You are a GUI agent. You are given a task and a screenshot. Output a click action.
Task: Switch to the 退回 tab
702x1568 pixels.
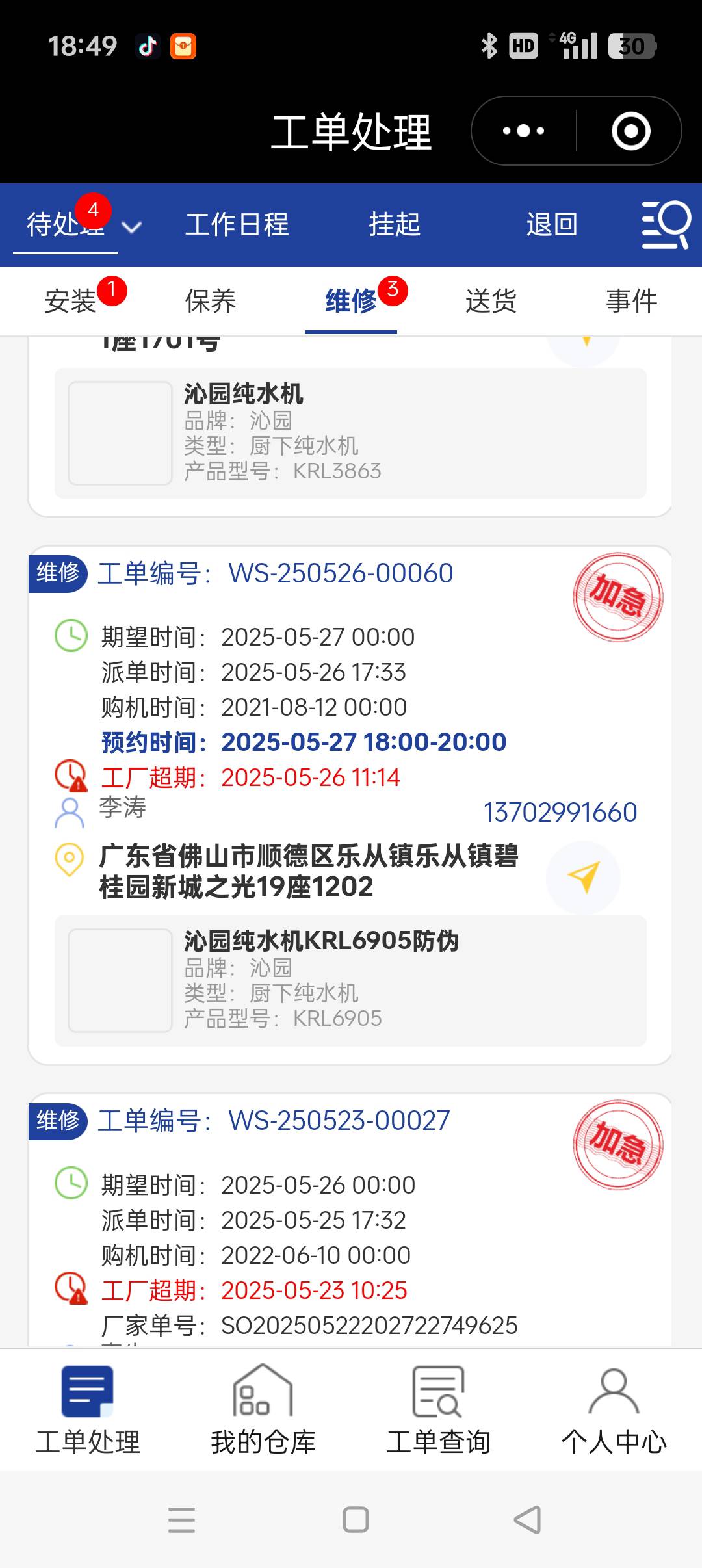click(x=552, y=225)
